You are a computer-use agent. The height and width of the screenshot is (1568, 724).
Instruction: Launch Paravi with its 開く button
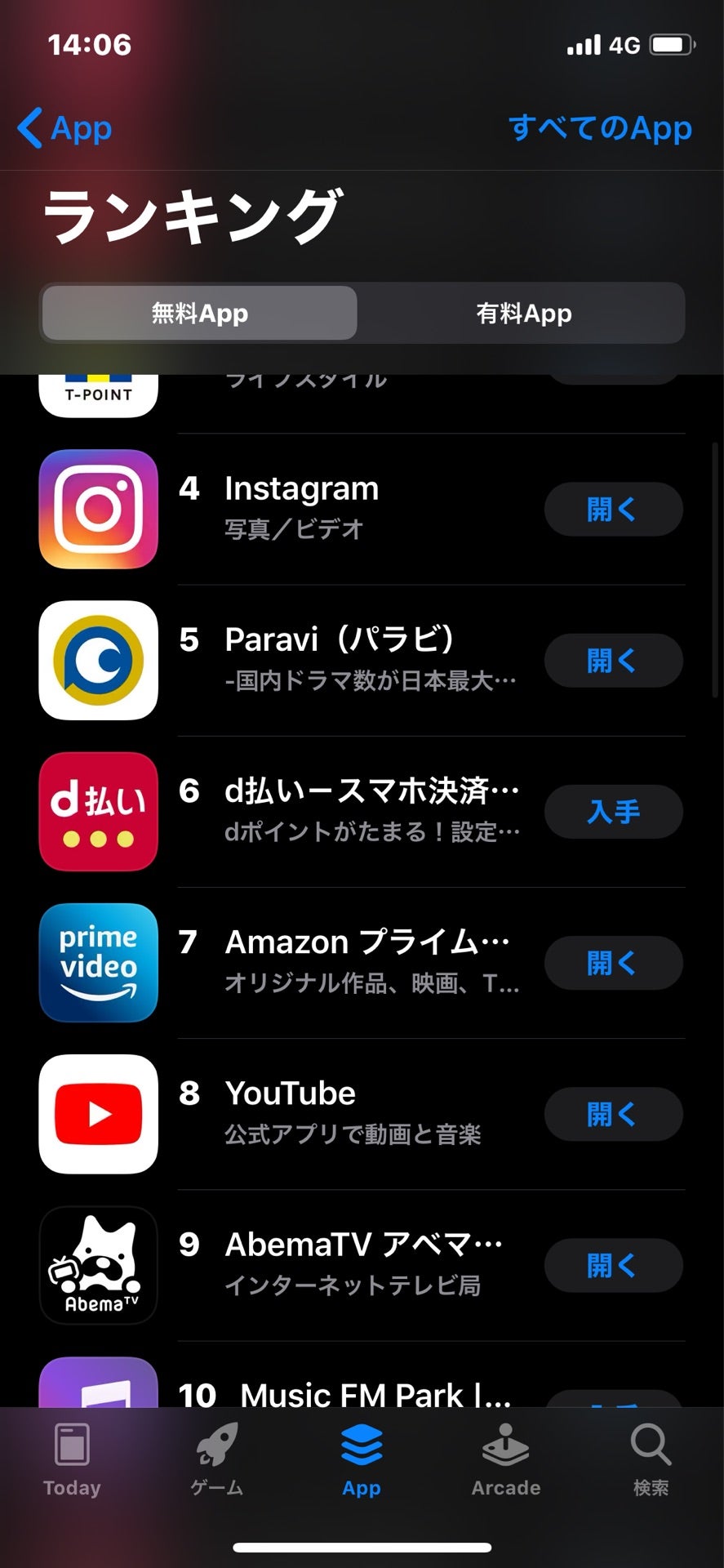[613, 661]
